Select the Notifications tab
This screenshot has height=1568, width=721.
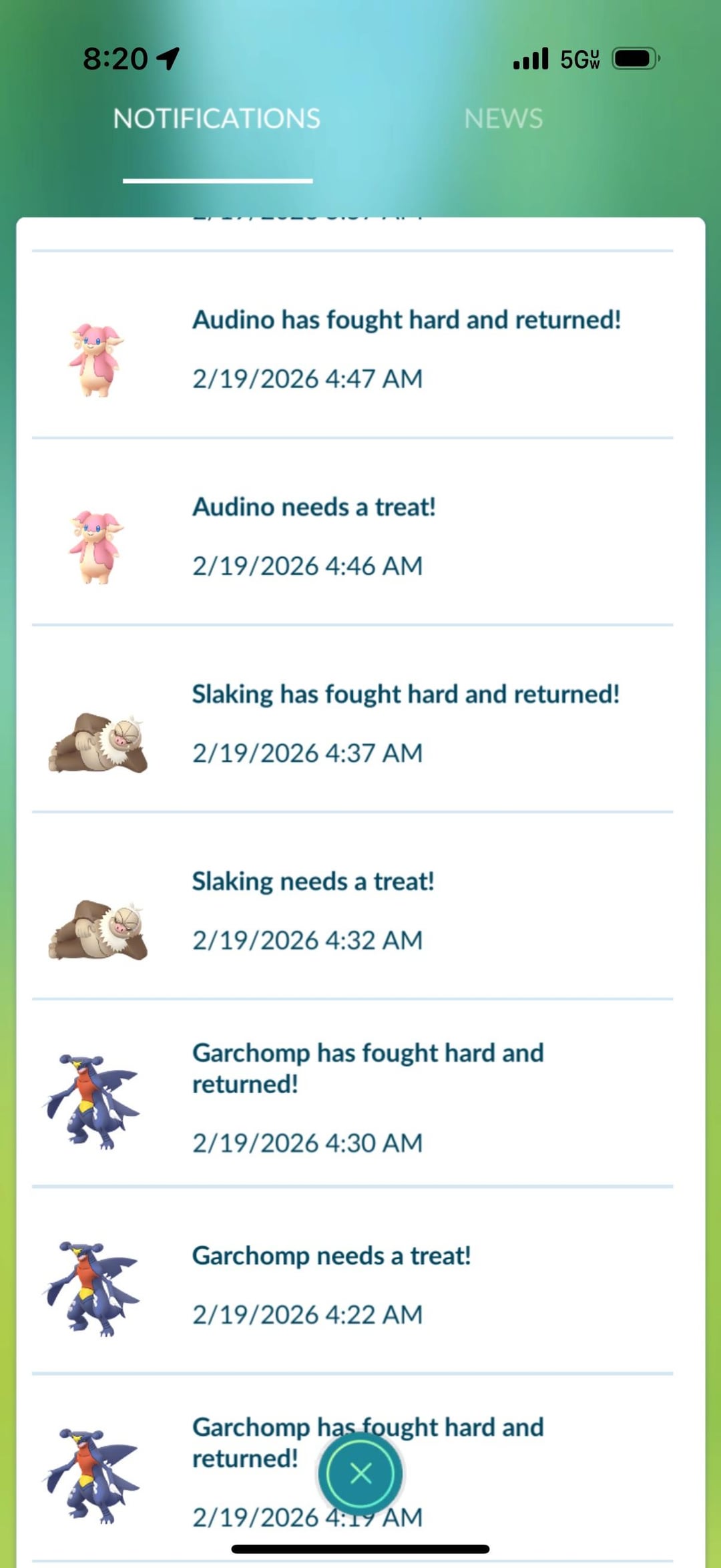coord(217,119)
